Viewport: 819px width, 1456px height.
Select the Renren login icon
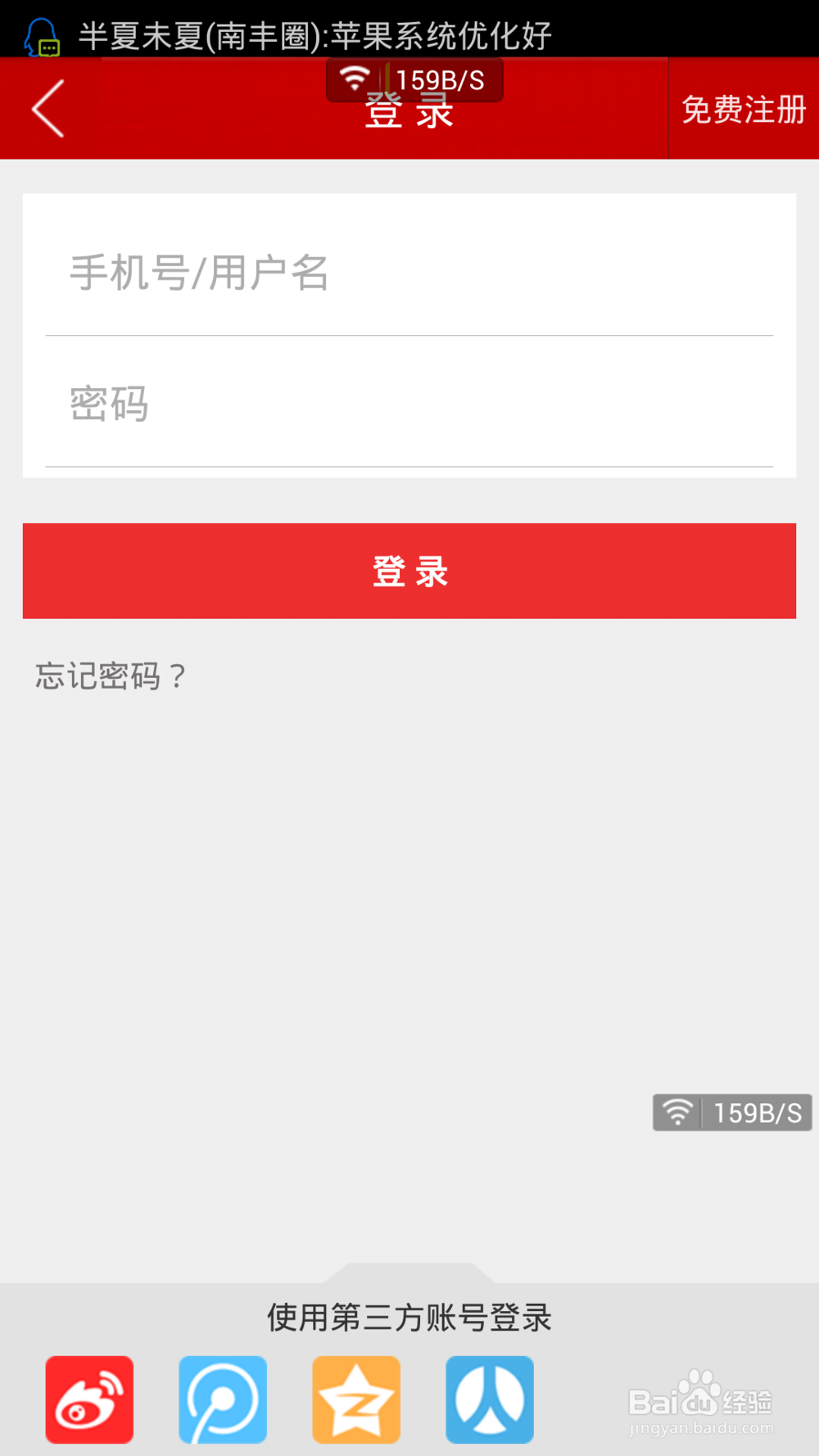tap(490, 1399)
